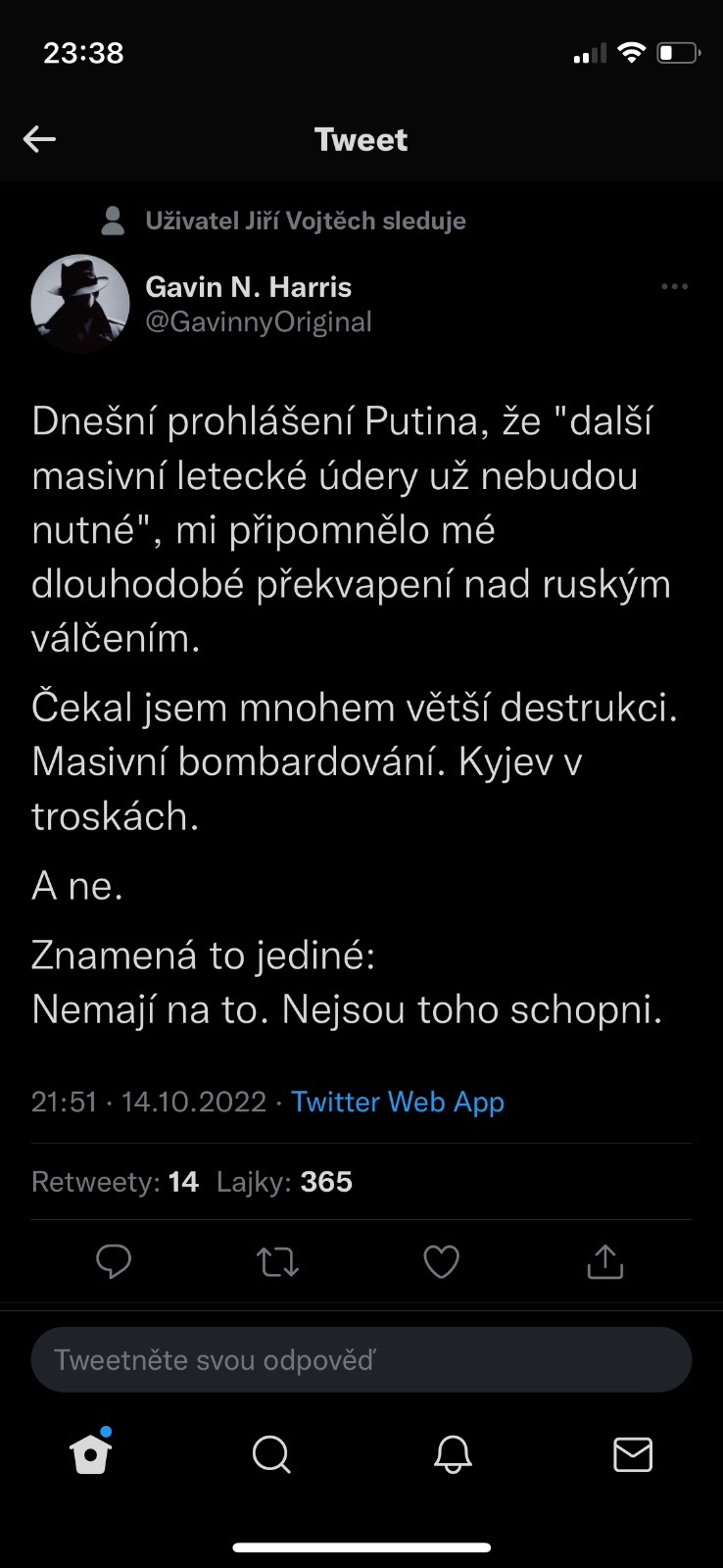The image size is (723, 1568).
Task: Open the notifications bell tab
Action: pos(453,1454)
